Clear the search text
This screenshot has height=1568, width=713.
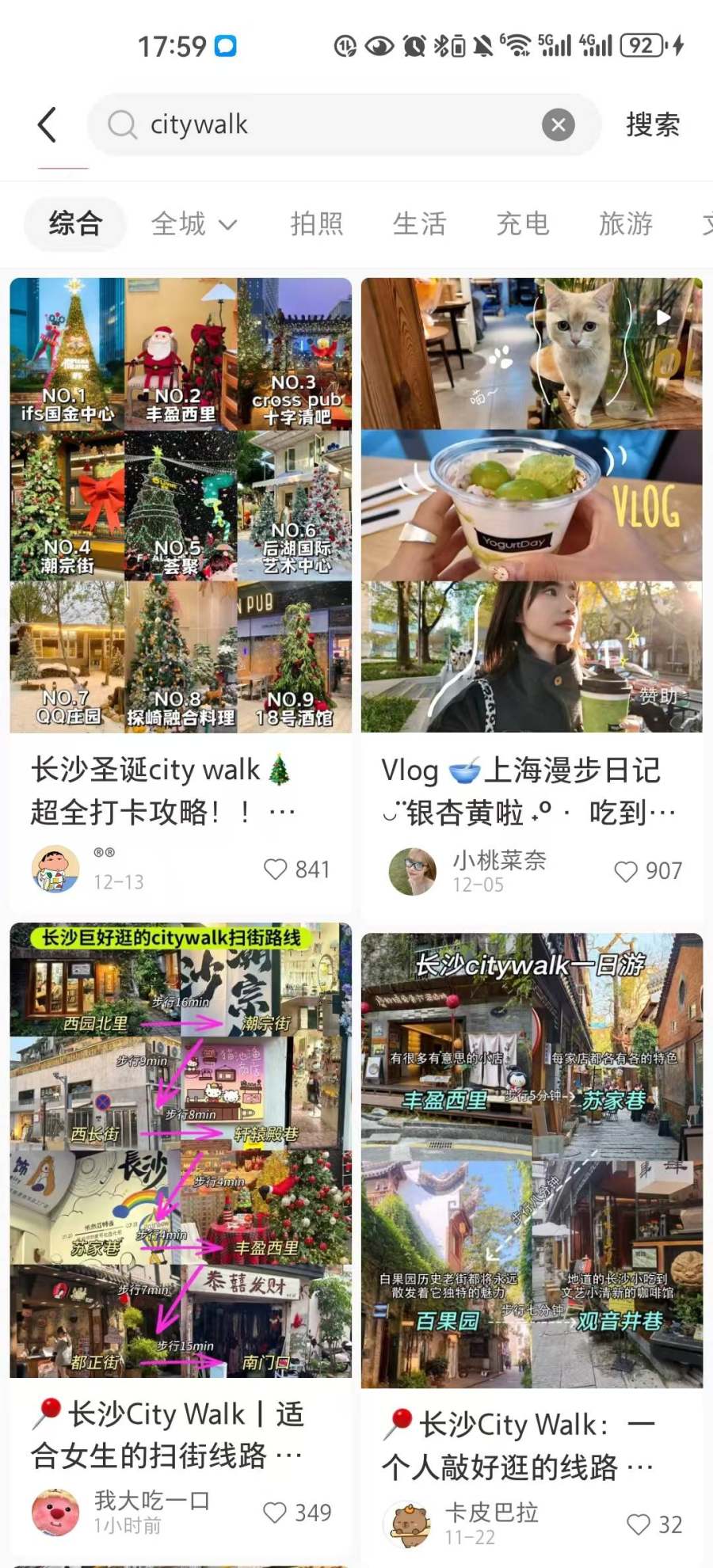(558, 125)
